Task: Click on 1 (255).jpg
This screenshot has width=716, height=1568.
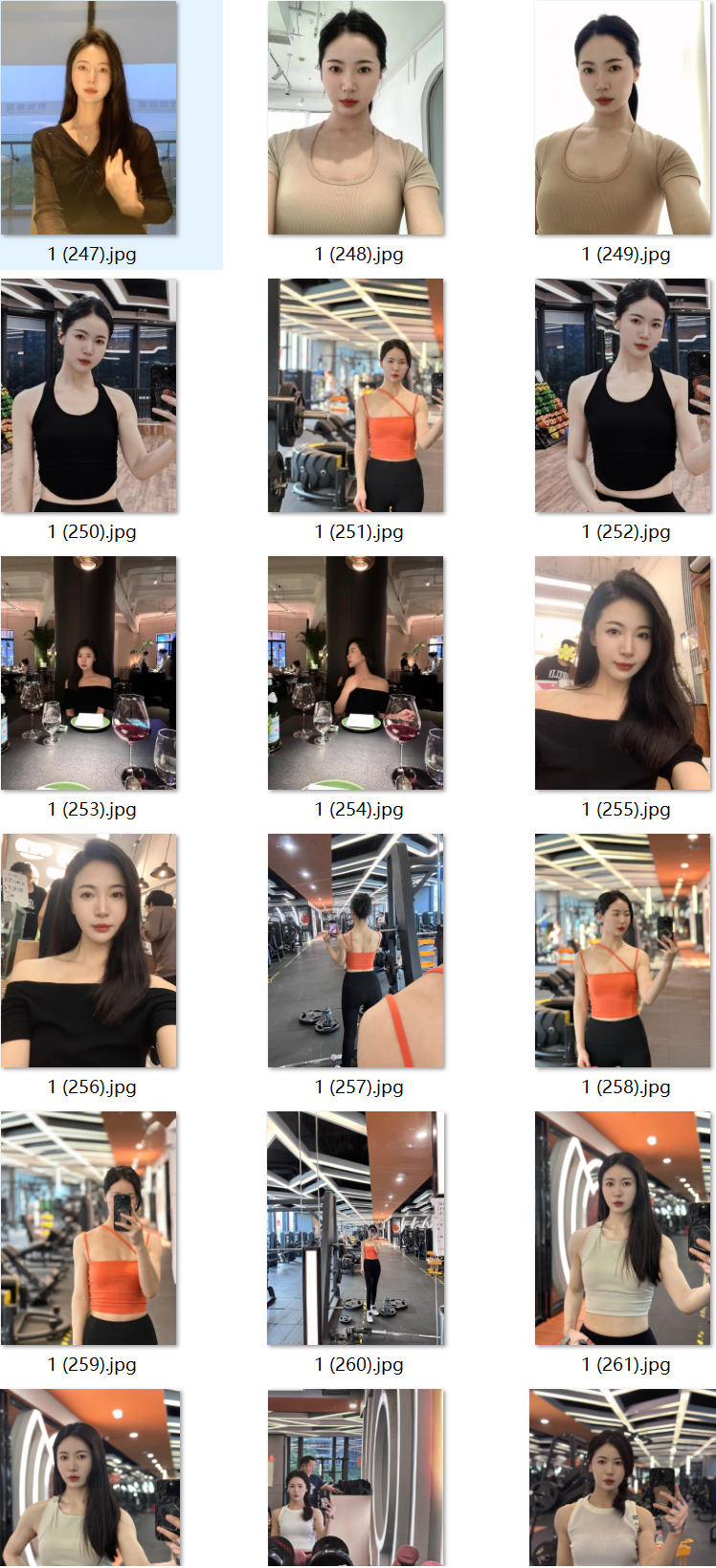Action: [623, 673]
